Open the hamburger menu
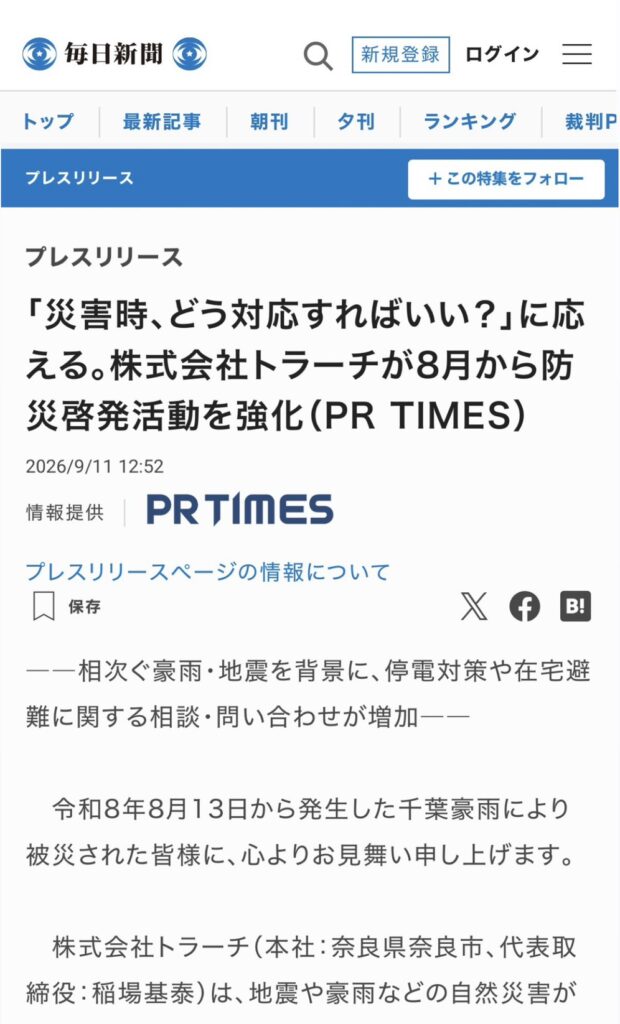Image resolution: width=620 pixels, height=1024 pixels. point(577,54)
